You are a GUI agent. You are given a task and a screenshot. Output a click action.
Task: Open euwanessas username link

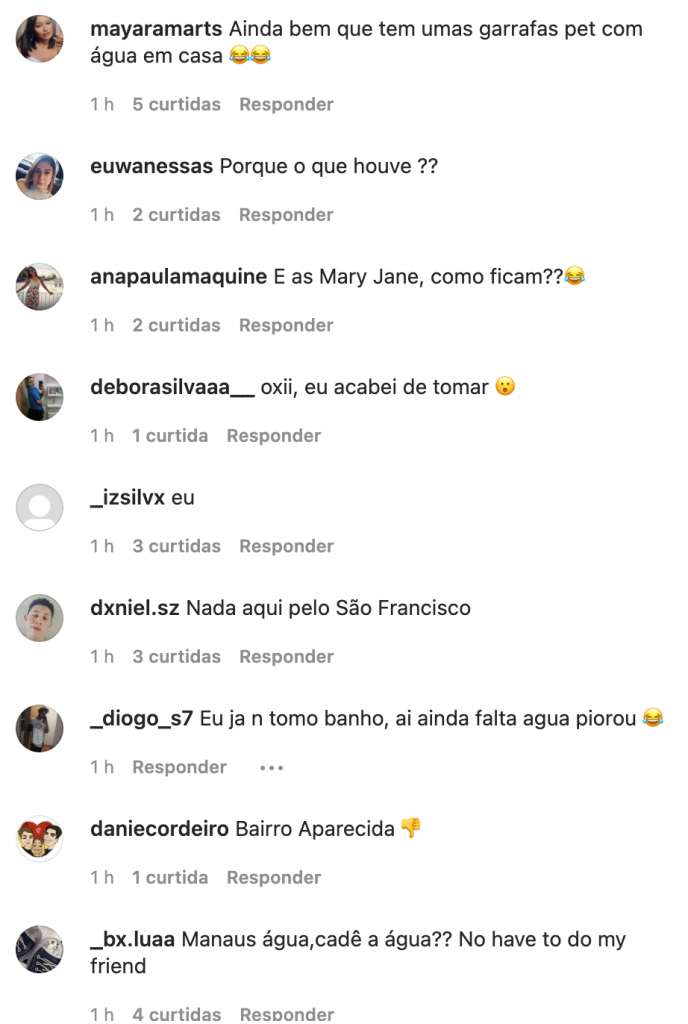pos(151,167)
